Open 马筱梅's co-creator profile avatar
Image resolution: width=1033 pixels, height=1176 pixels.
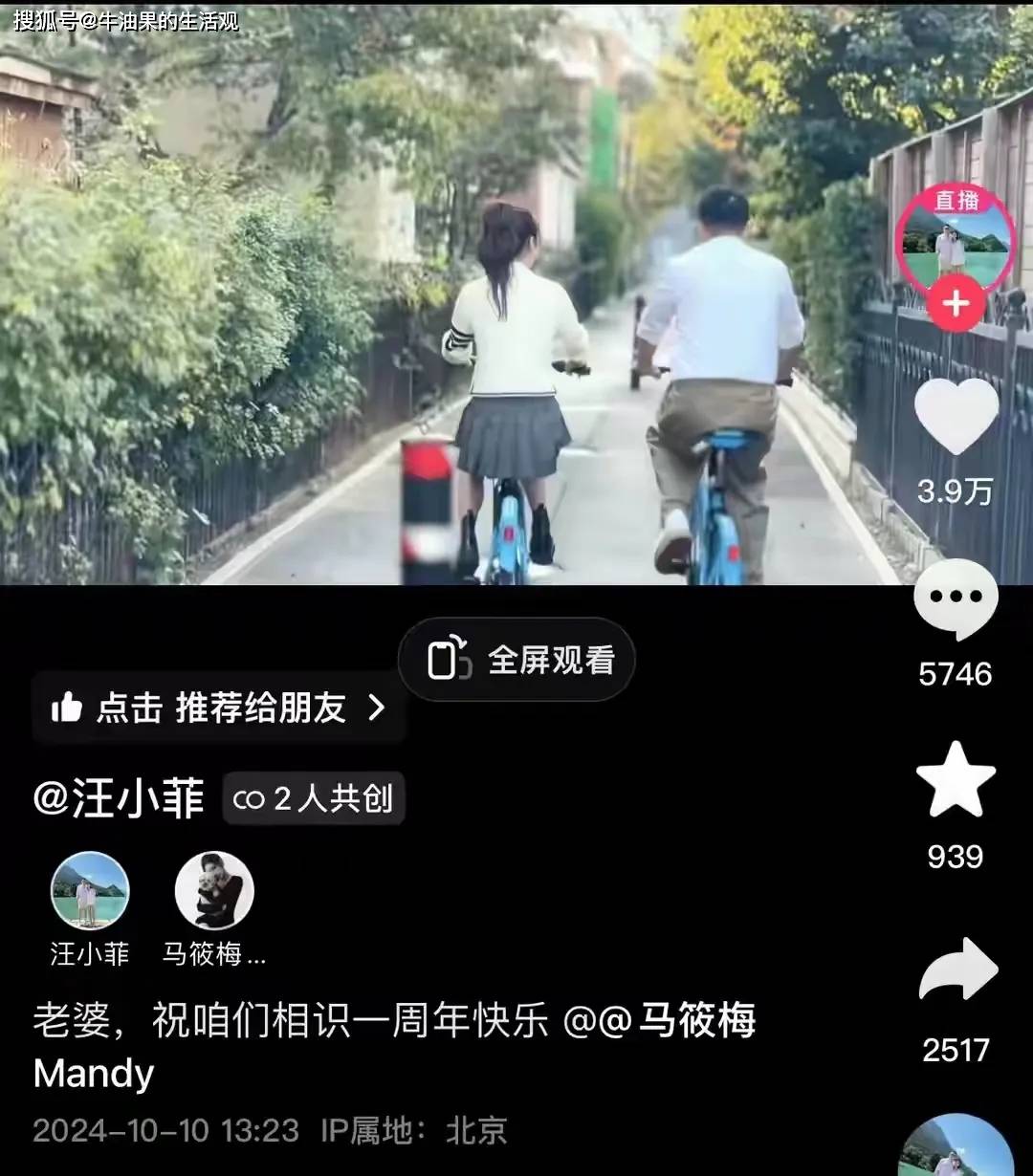[x=214, y=891]
